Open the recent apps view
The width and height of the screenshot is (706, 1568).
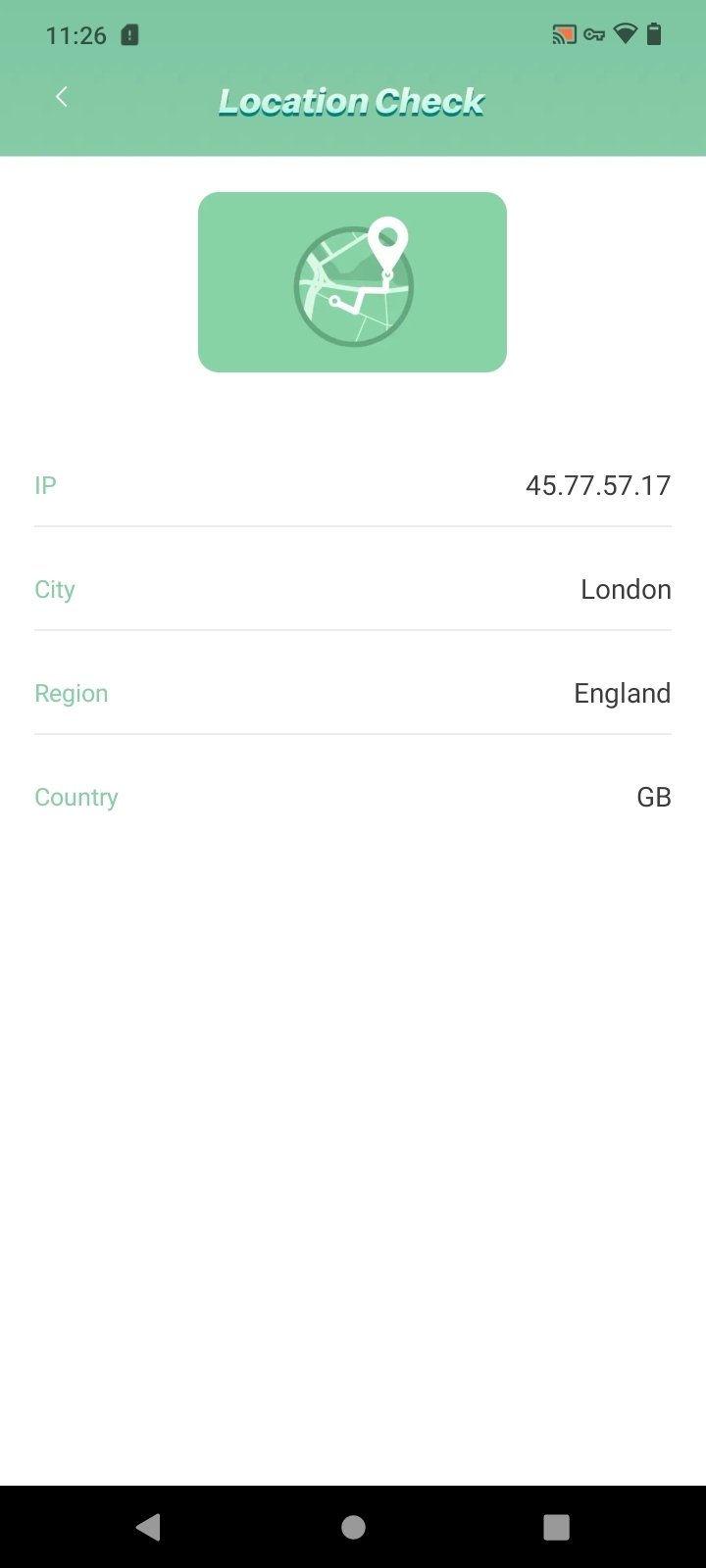556,1526
